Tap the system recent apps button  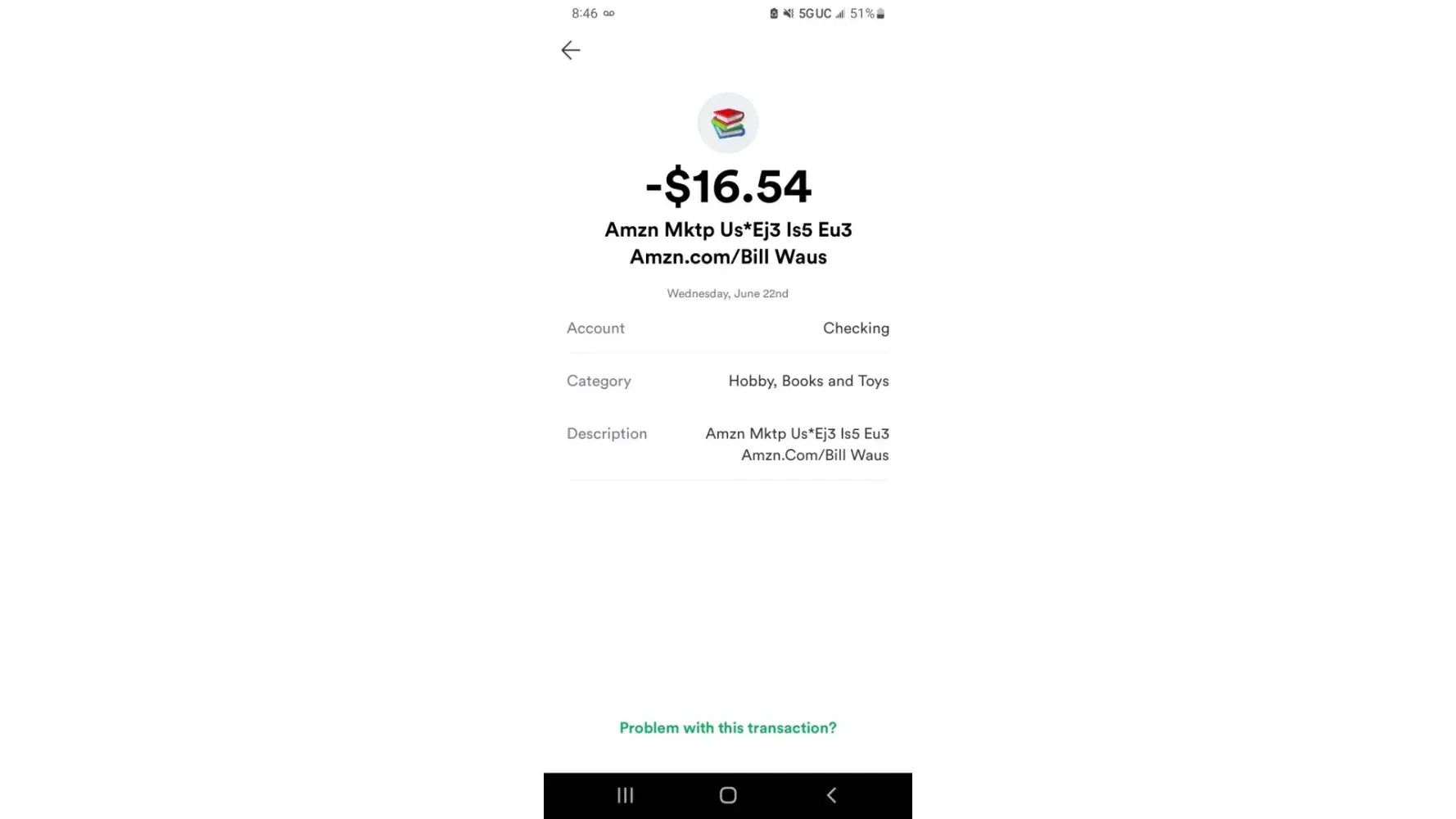pos(626,795)
